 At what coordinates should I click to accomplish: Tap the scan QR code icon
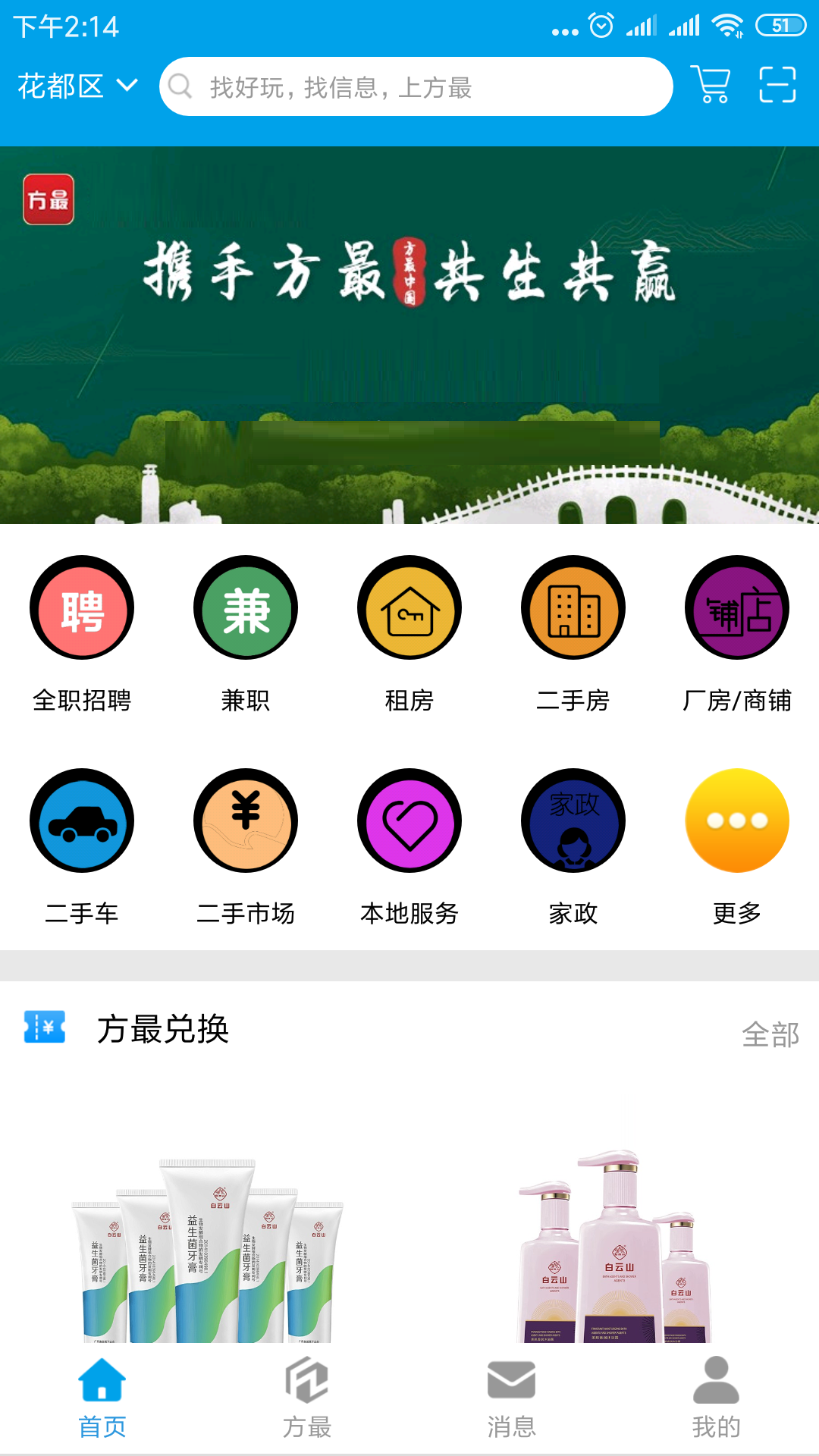tap(774, 87)
